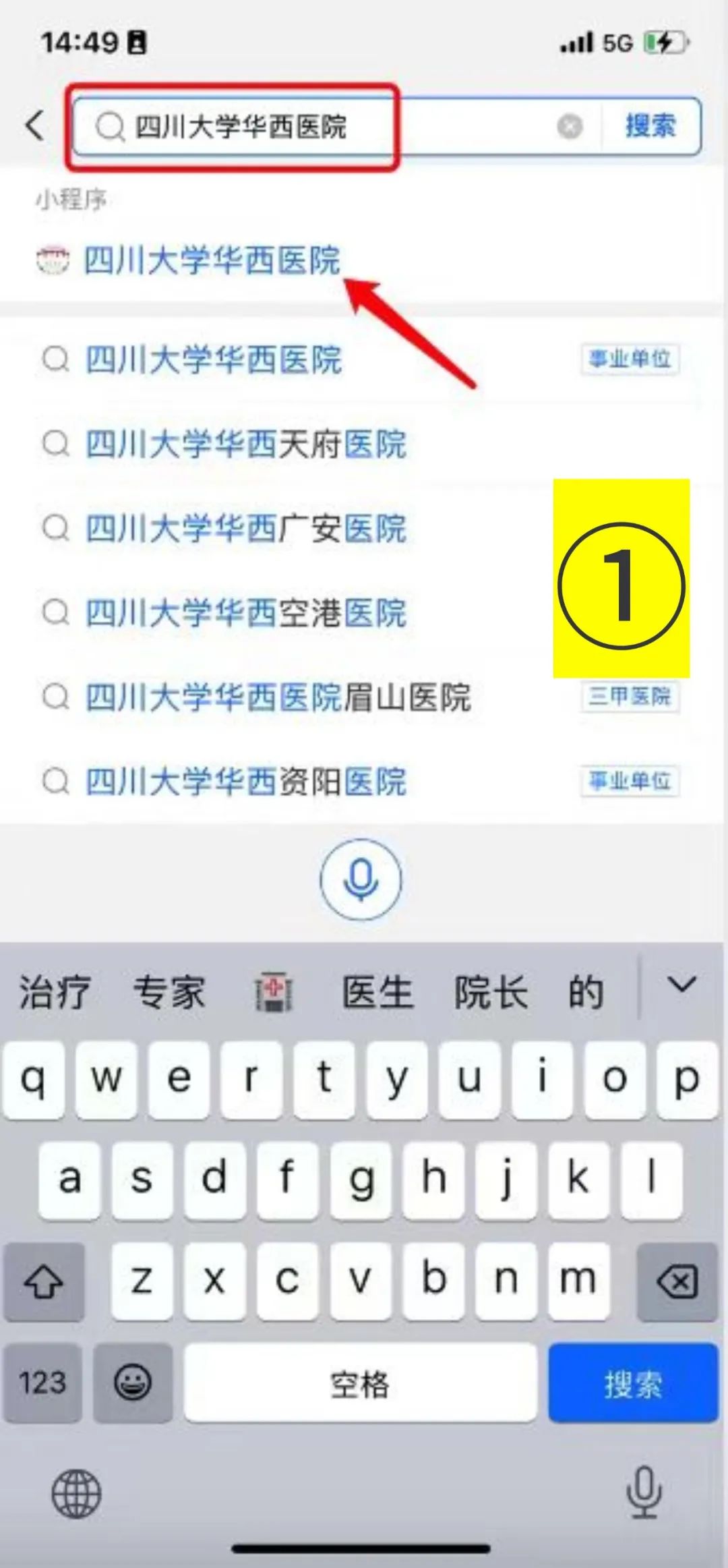The width and height of the screenshot is (728, 1568).
Task: Tap the search field with 四川大学华西医院
Action: coord(324,127)
